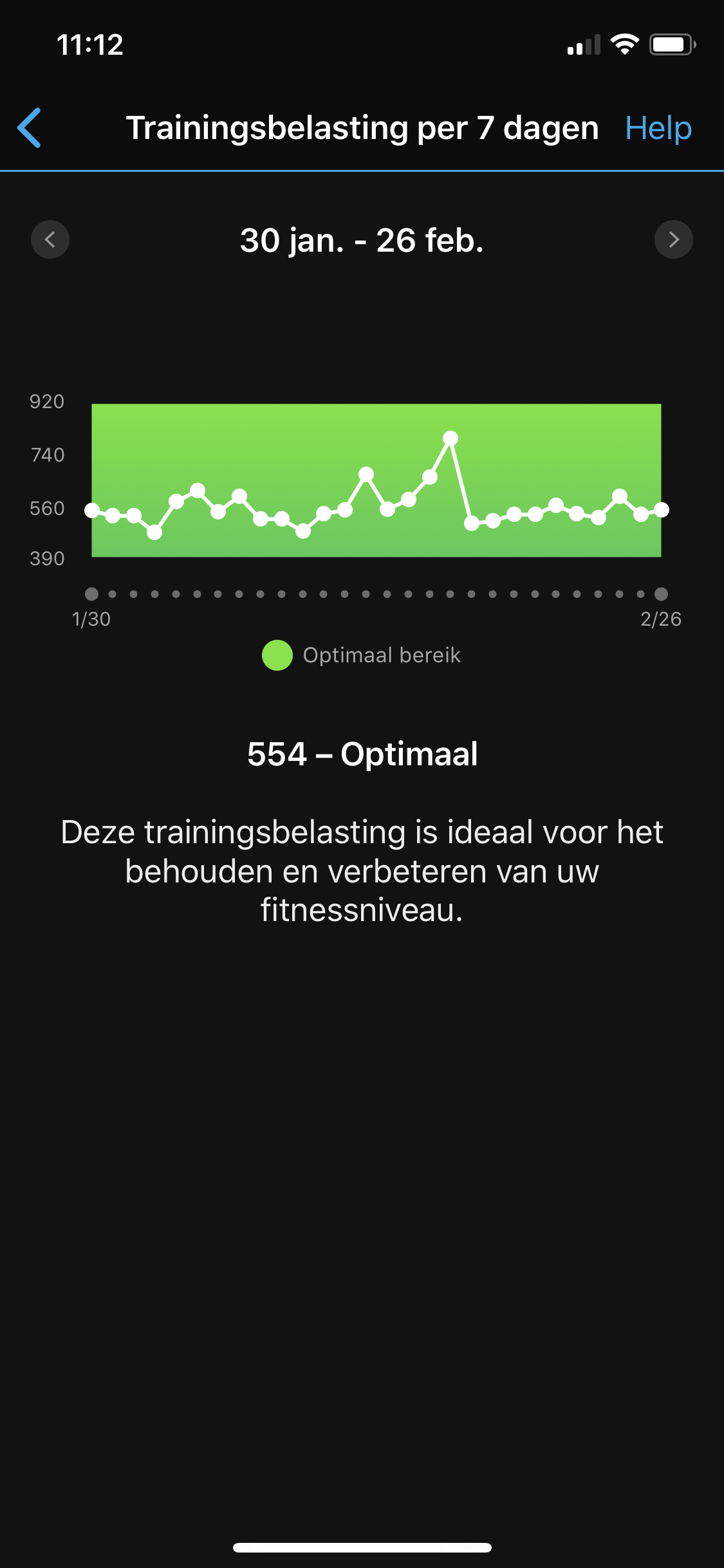Image resolution: width=724 pixels, height=1568 pixels.
Task: Select the peak data point on the chart
Action: pyautogui.click(x=450, y=439)
